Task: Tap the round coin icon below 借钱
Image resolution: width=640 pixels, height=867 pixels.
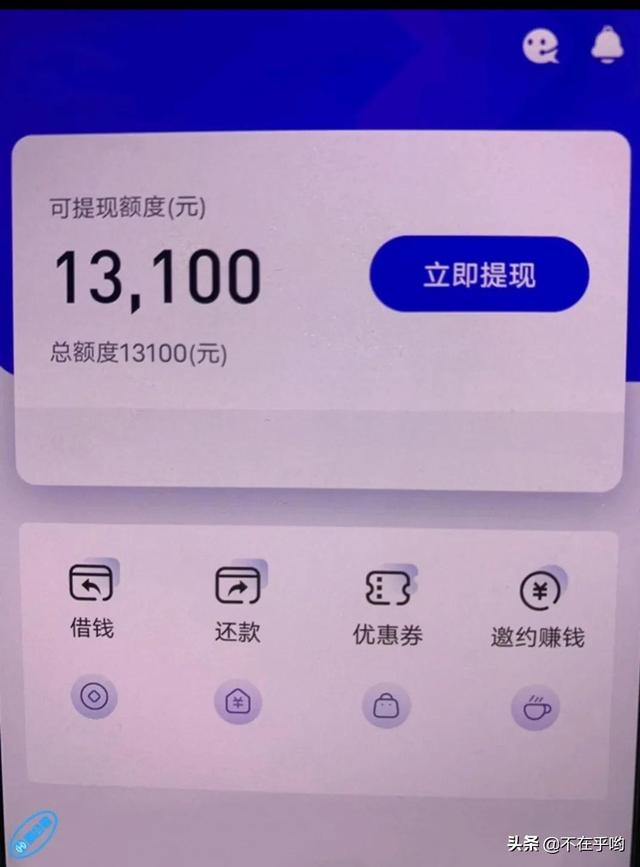Action: tap(93, 696)
